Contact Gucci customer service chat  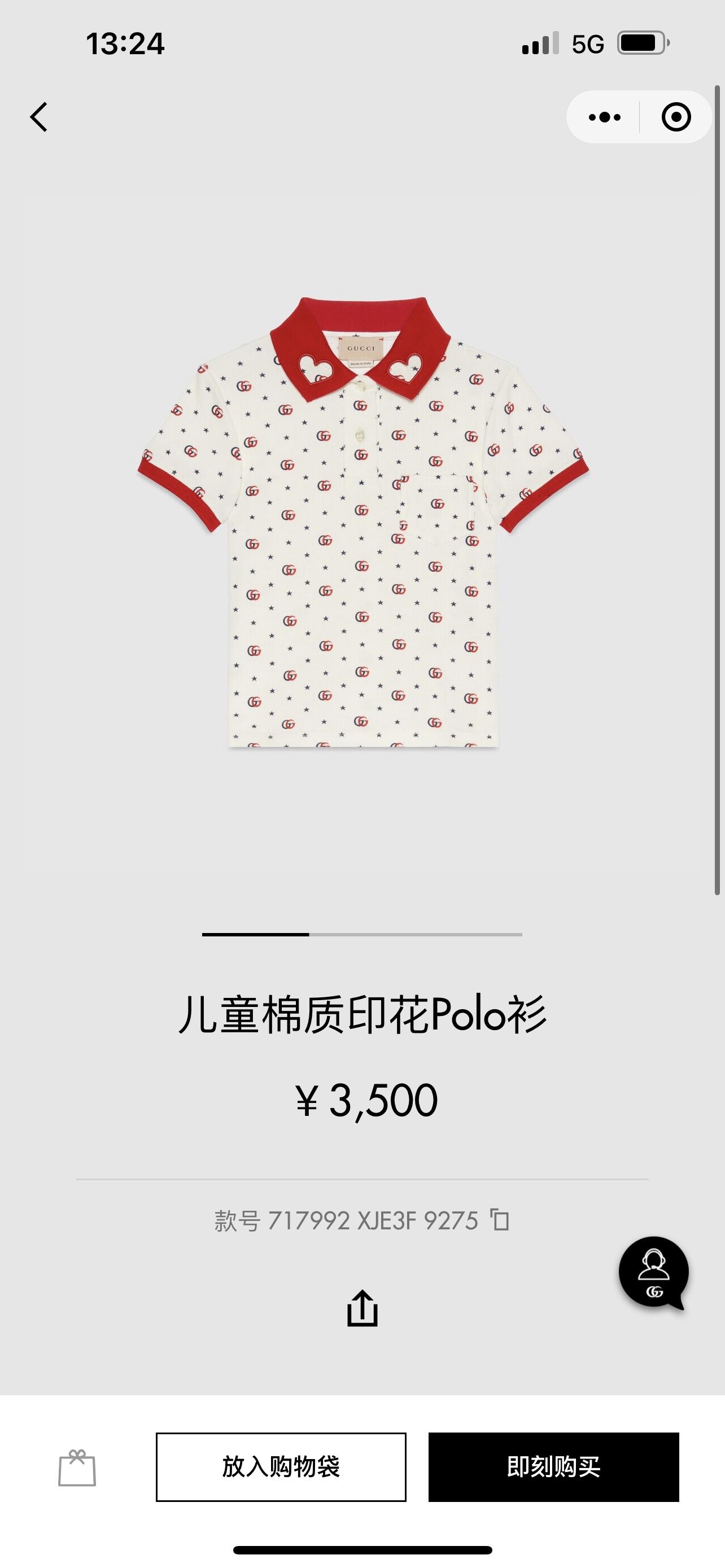pos(654,1272)
